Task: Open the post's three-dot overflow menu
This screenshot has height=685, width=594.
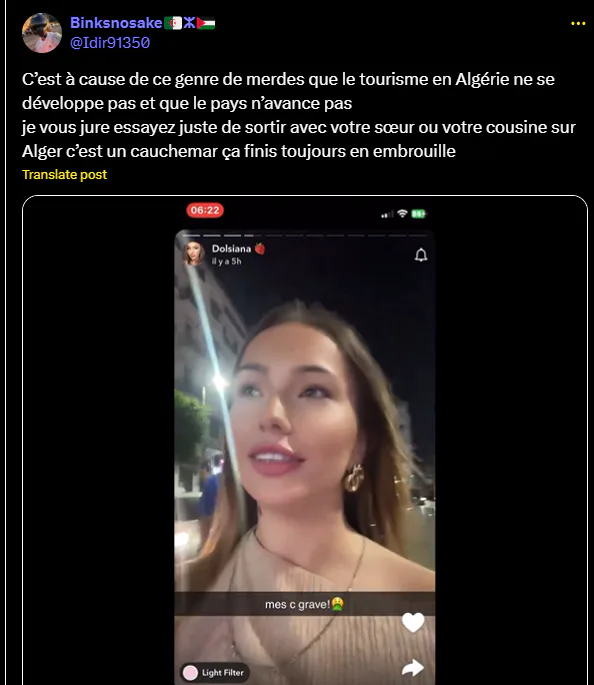Action: pyautogui.click(x=578, y=24)
